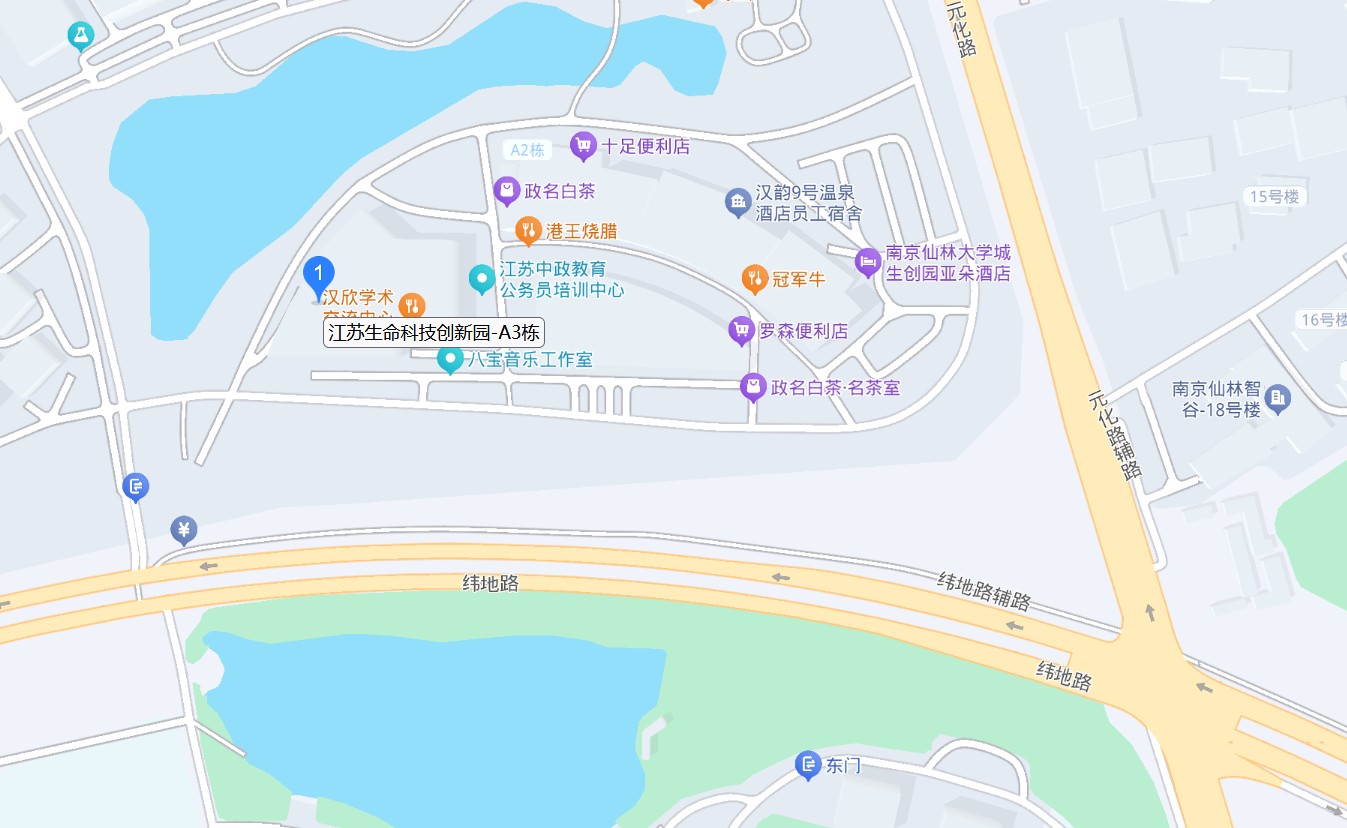
Task: Tap the 政名白茶·名茶室 shop marker
Action: [753, 387]
